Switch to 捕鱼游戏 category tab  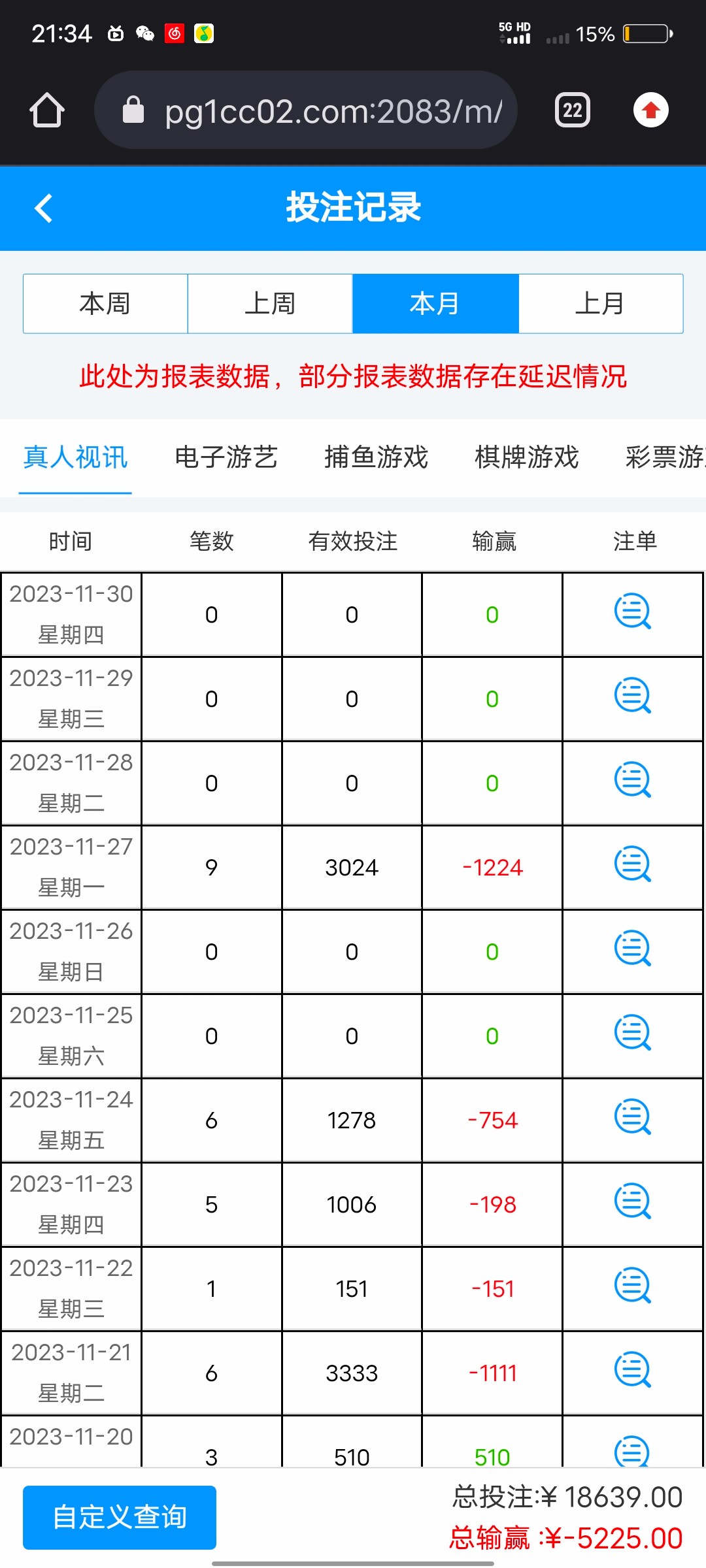[377, 457]
